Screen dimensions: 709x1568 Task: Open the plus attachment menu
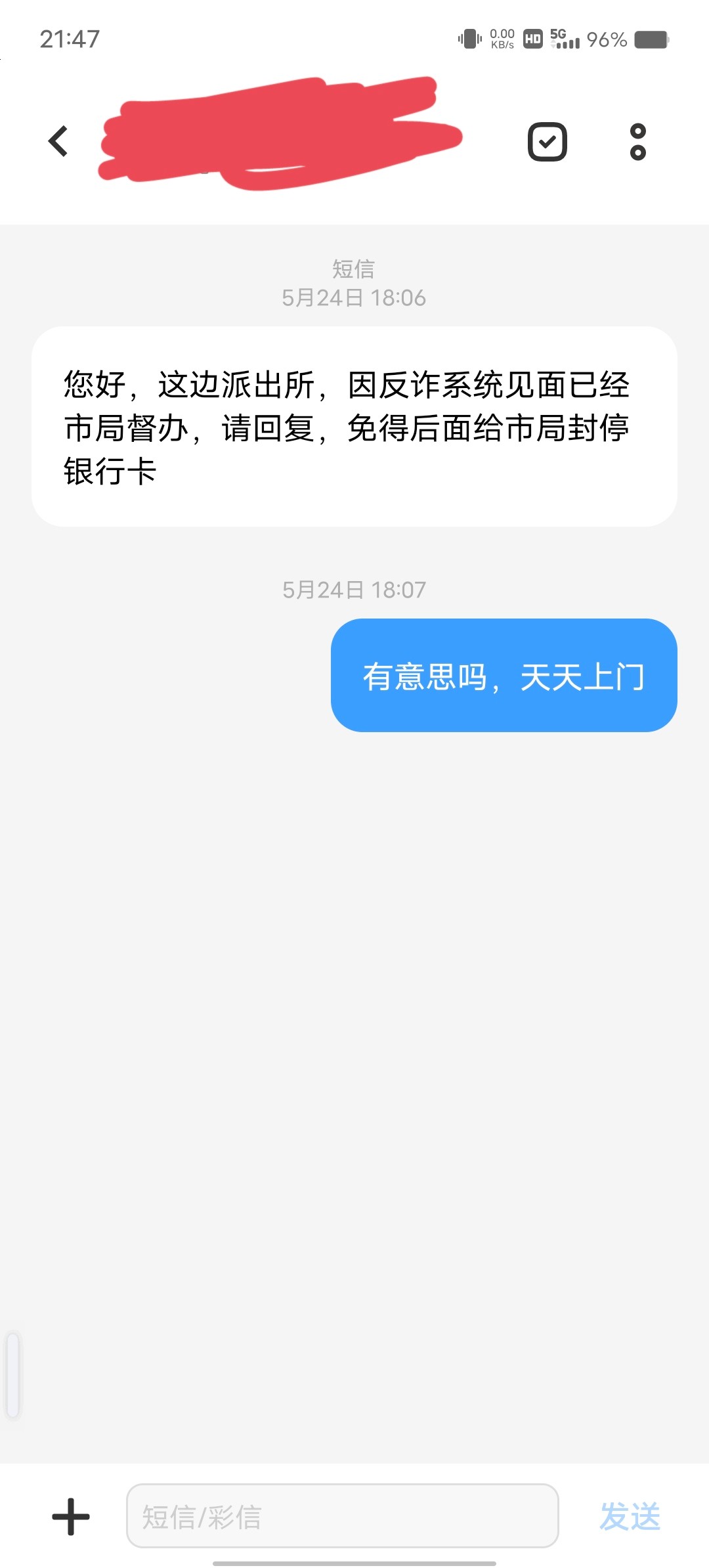71,1516
